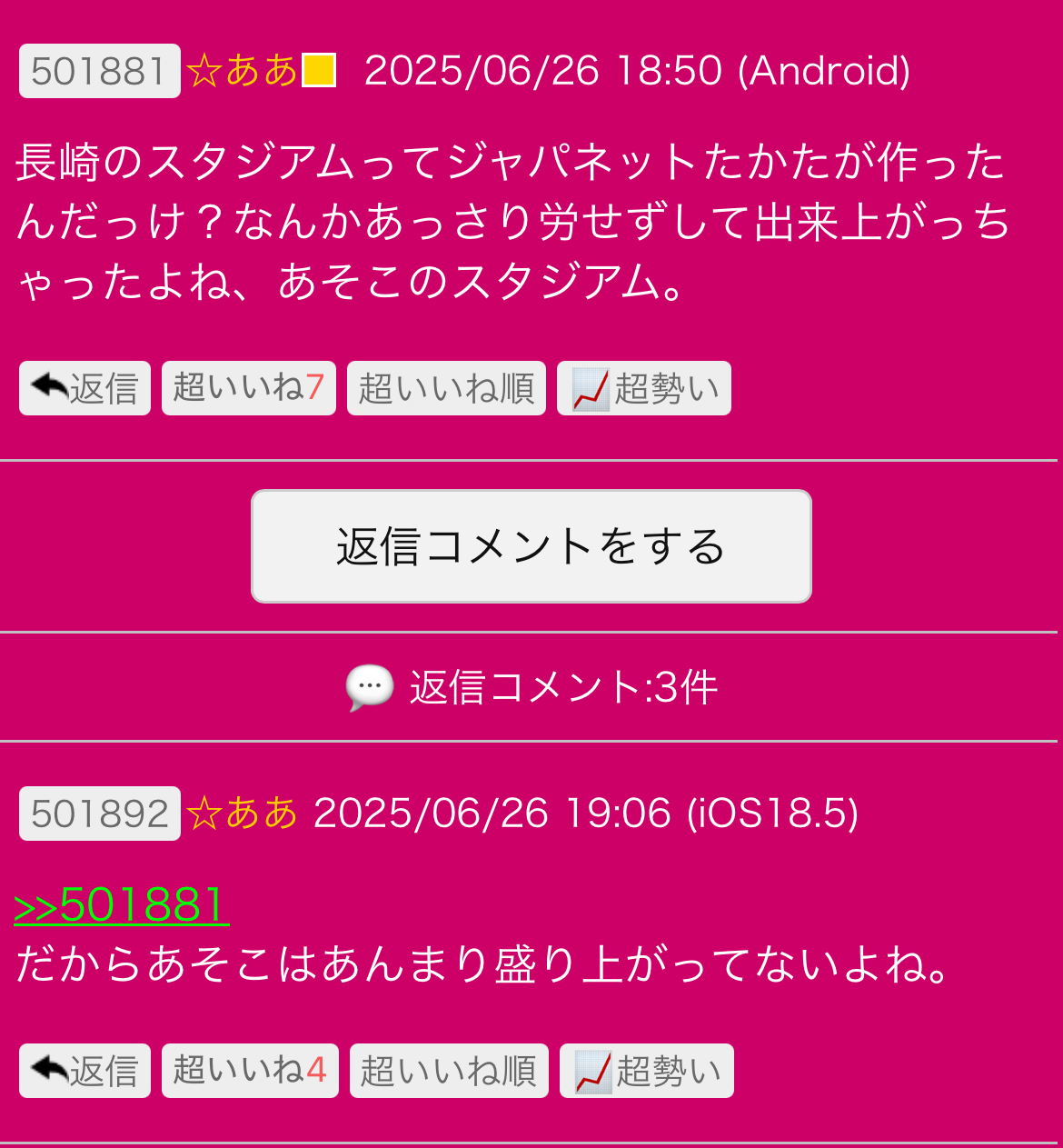Sort by 超いいね順 under comment 501892
Screen dimensions: 1063x1148
pos(449,1071)
